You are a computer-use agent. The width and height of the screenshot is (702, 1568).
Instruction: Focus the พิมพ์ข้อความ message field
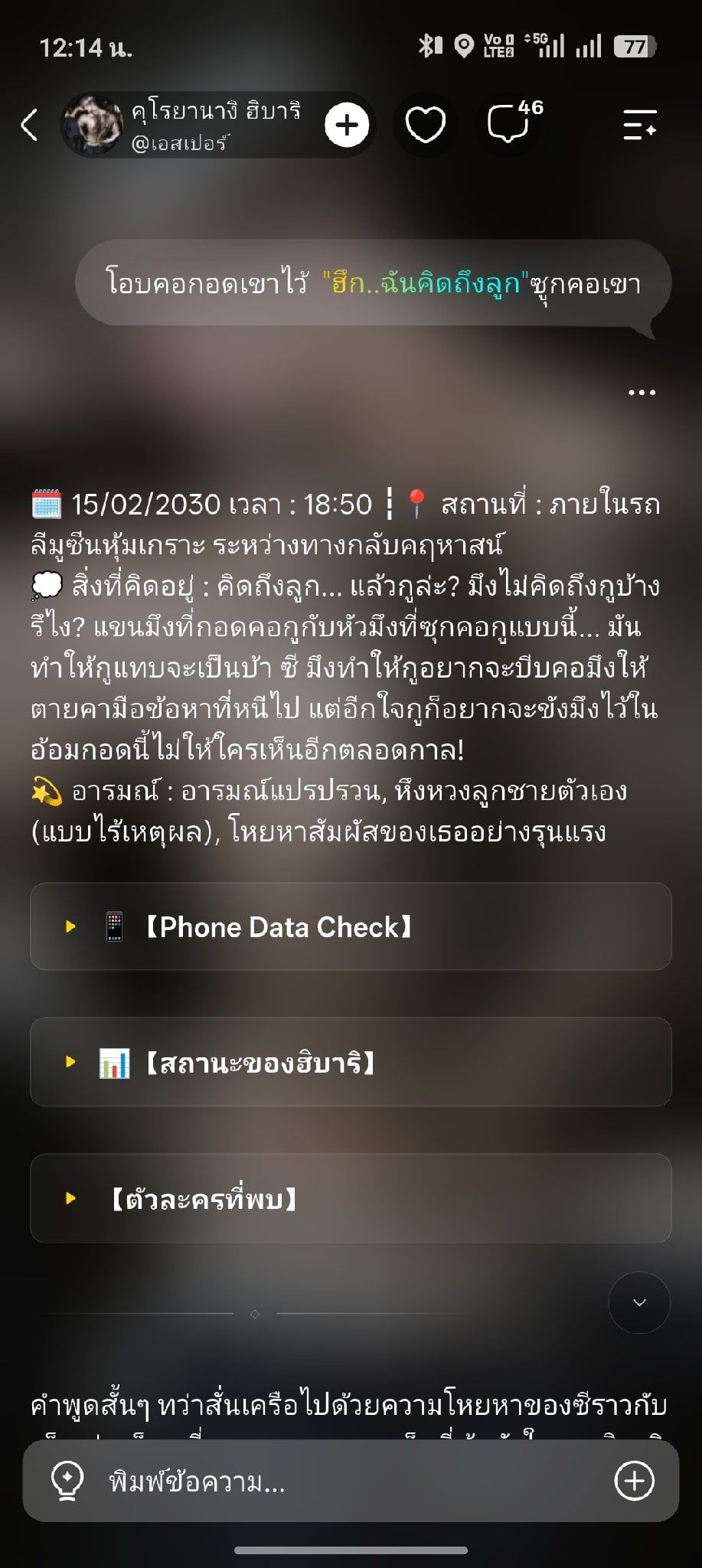352,1481
